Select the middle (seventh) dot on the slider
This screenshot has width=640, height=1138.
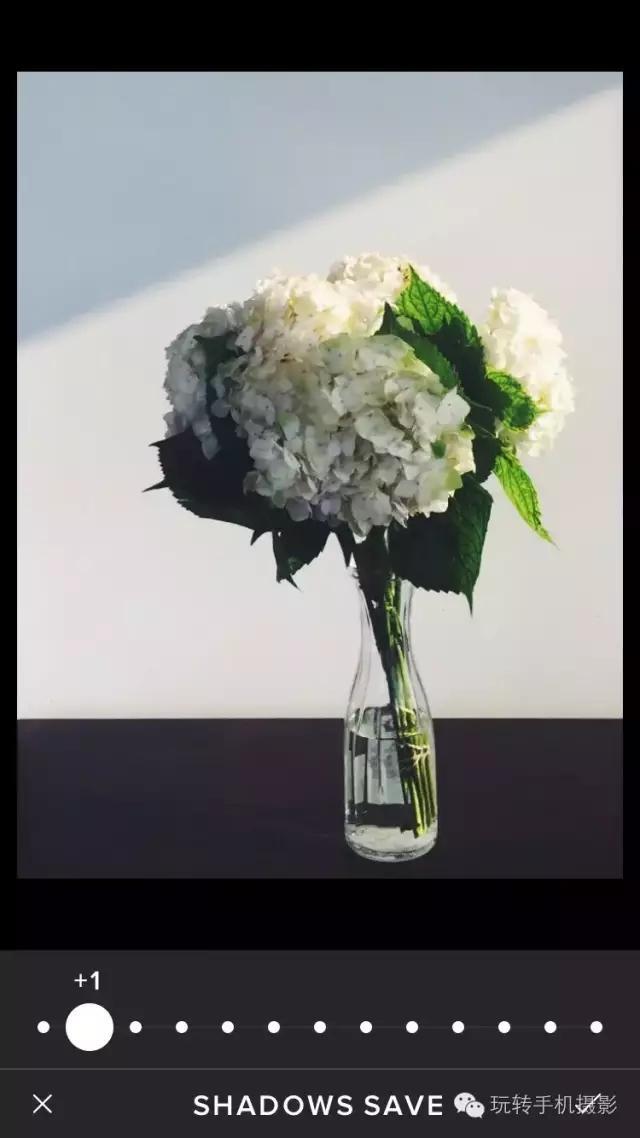point(320,1027)
